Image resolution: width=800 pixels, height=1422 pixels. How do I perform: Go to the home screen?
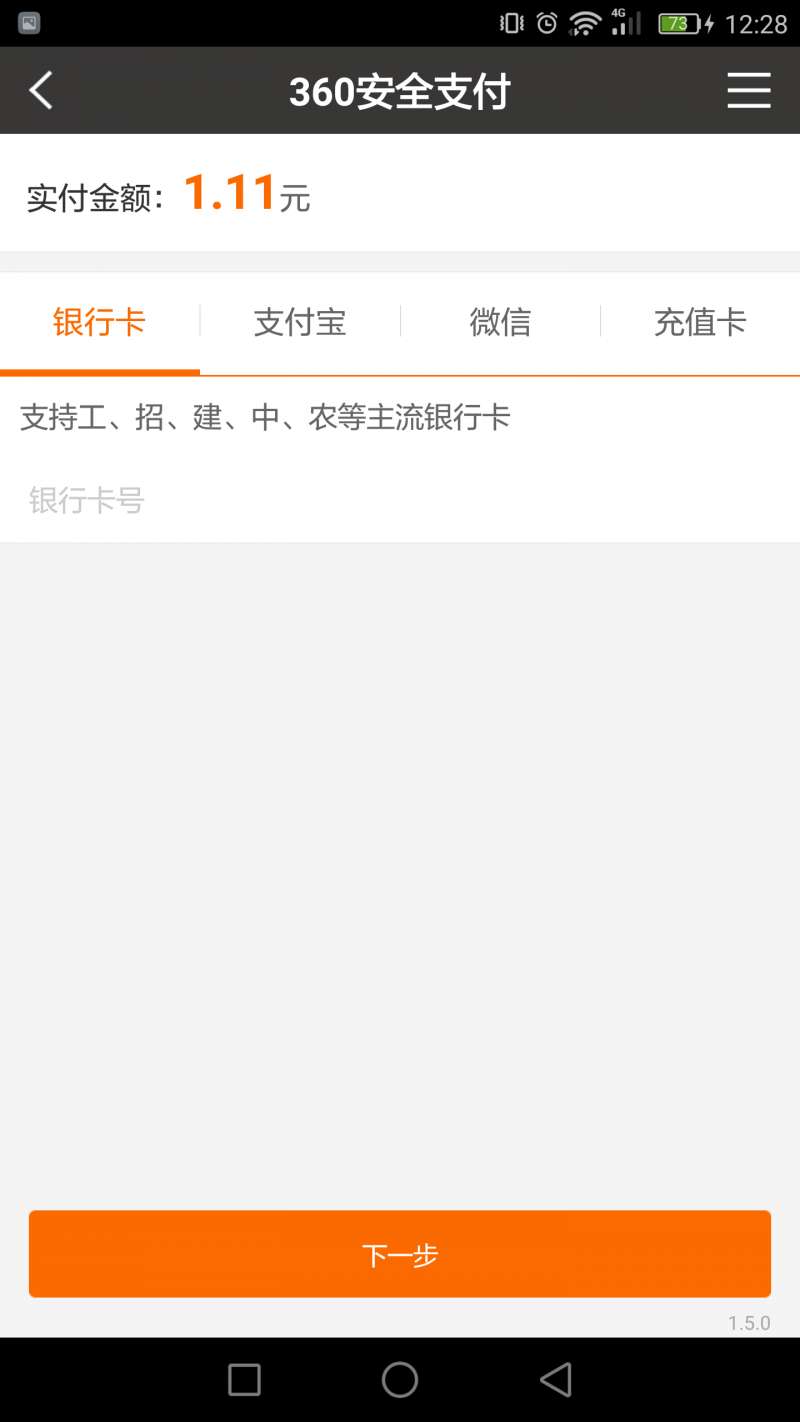click(400, 1380)
